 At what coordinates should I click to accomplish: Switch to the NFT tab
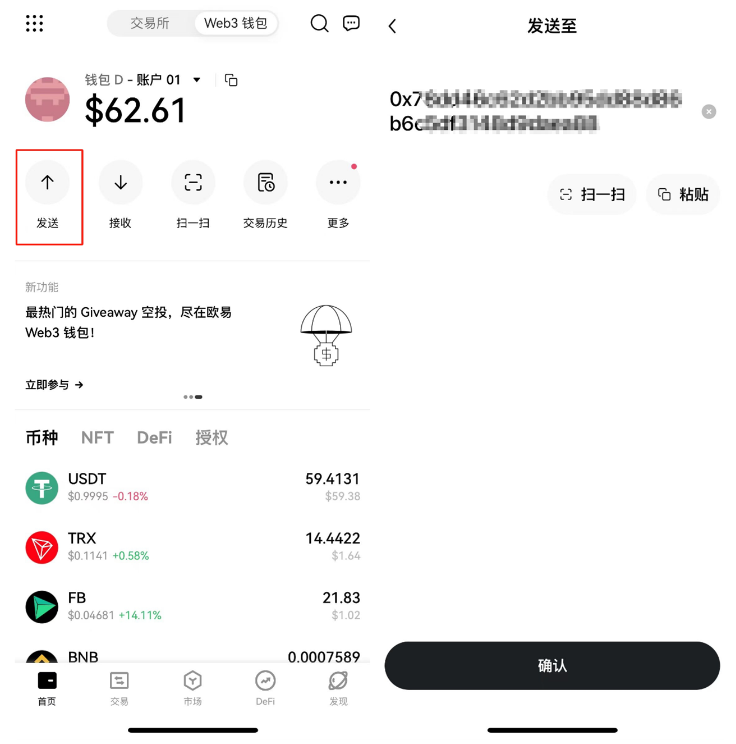[97, 437]
